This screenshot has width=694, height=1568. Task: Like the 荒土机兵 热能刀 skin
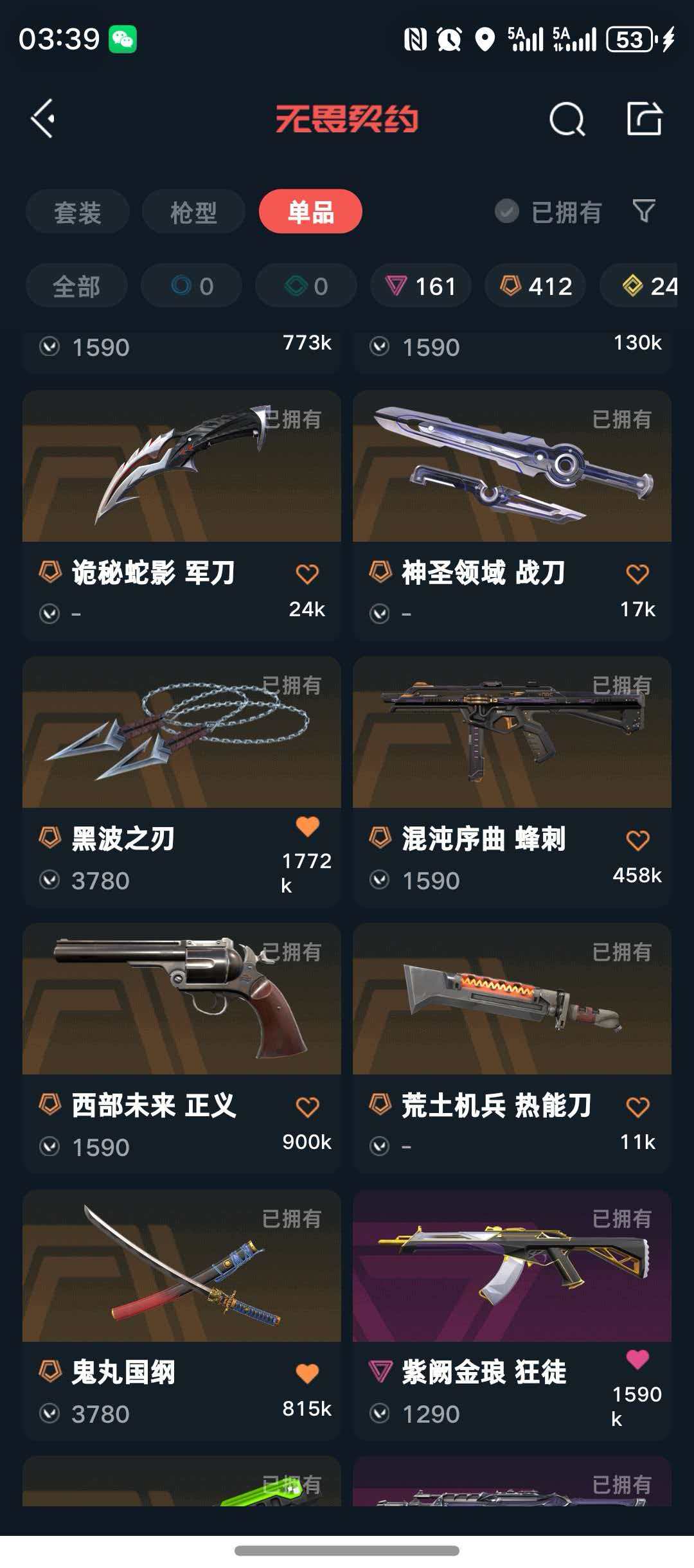[x=637, y=1107]
